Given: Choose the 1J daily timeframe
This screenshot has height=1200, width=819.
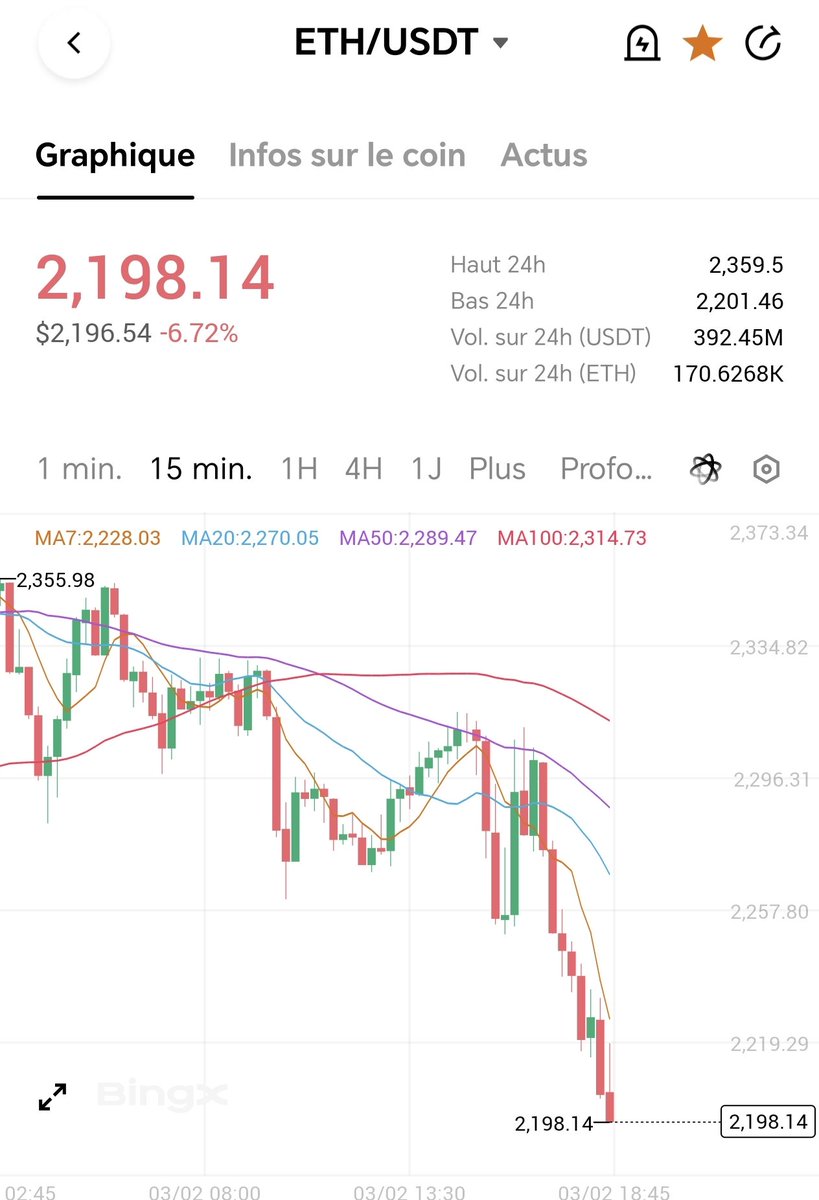Looking at the screenshot, I should pyautogui.click(x=426, y=468).
